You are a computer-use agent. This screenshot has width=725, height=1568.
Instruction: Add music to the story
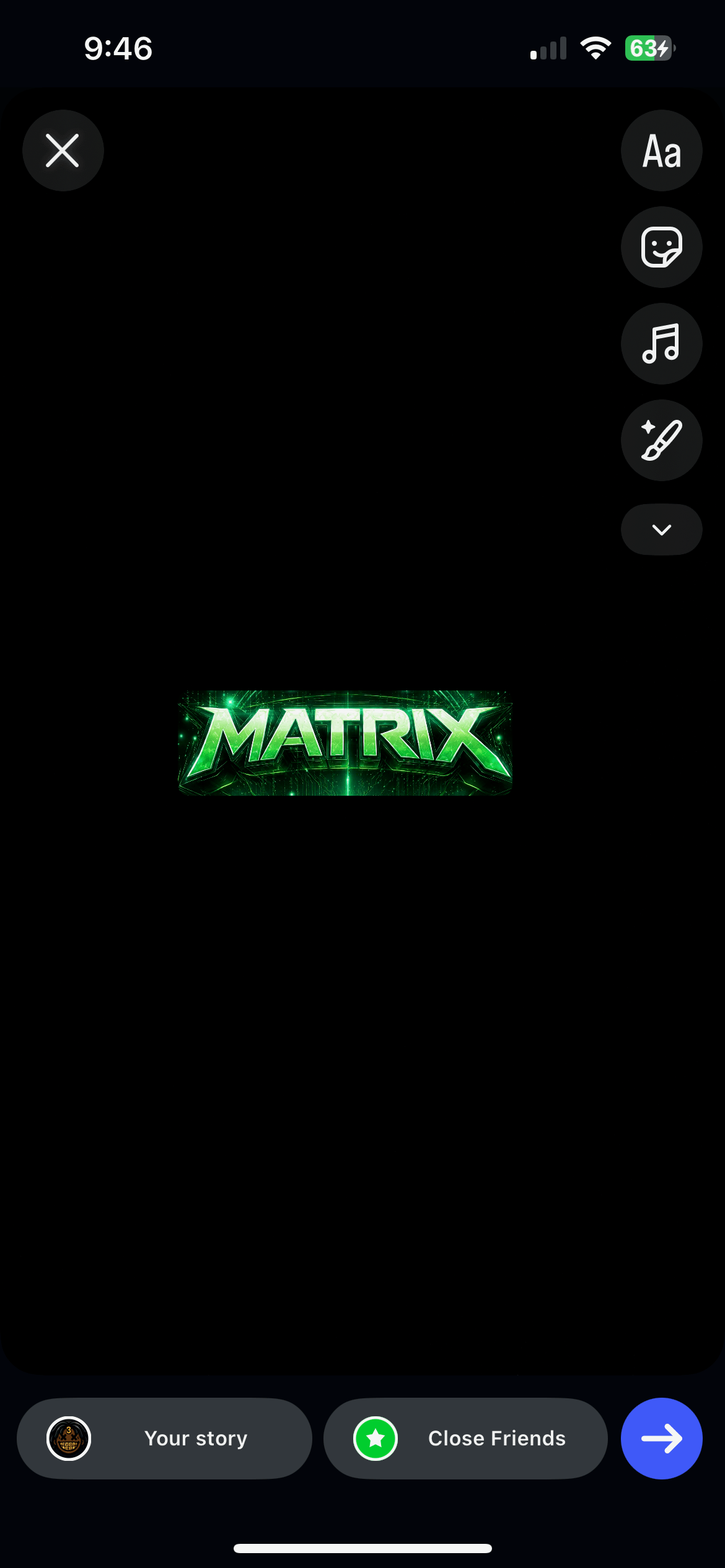[x=661, y=344]
